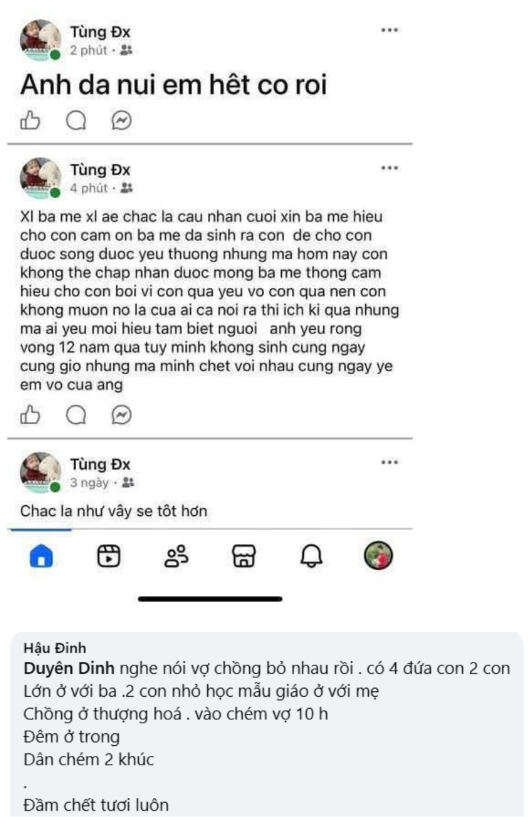Like the long 4 phút post
Image resolution: width=529 pixels, height=817 pixels.
(x=30, y=415)
